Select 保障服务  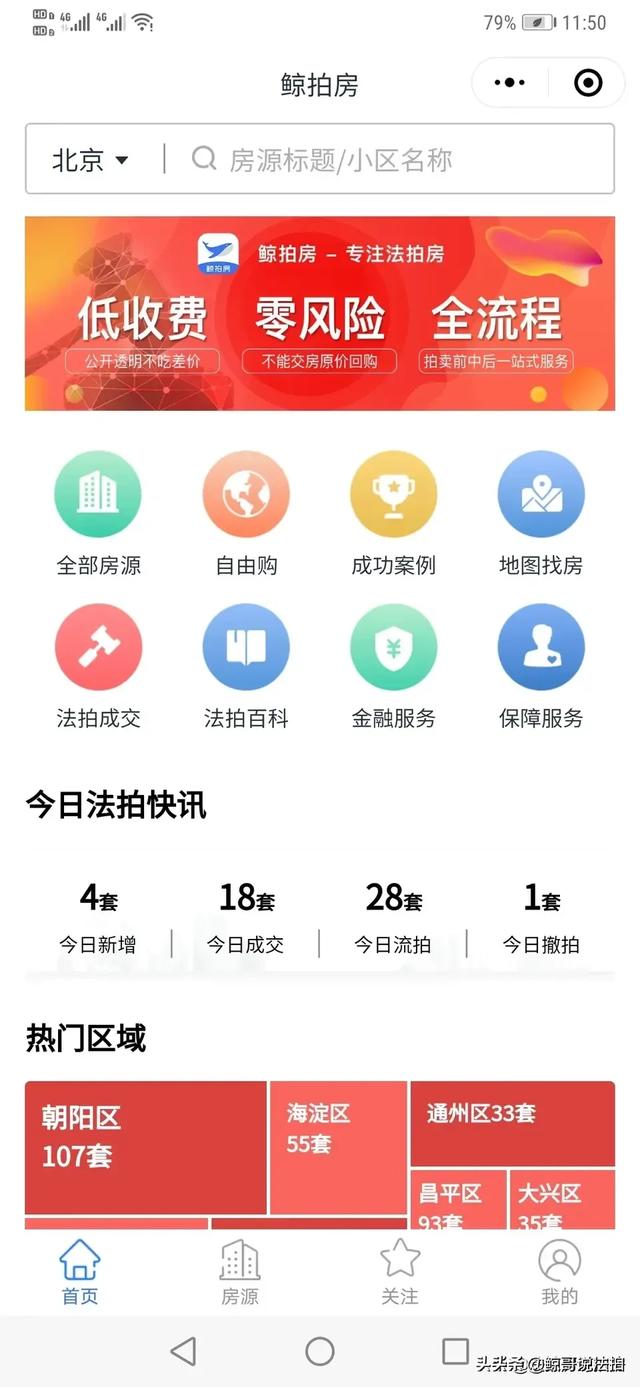click(x=541, y=665)
